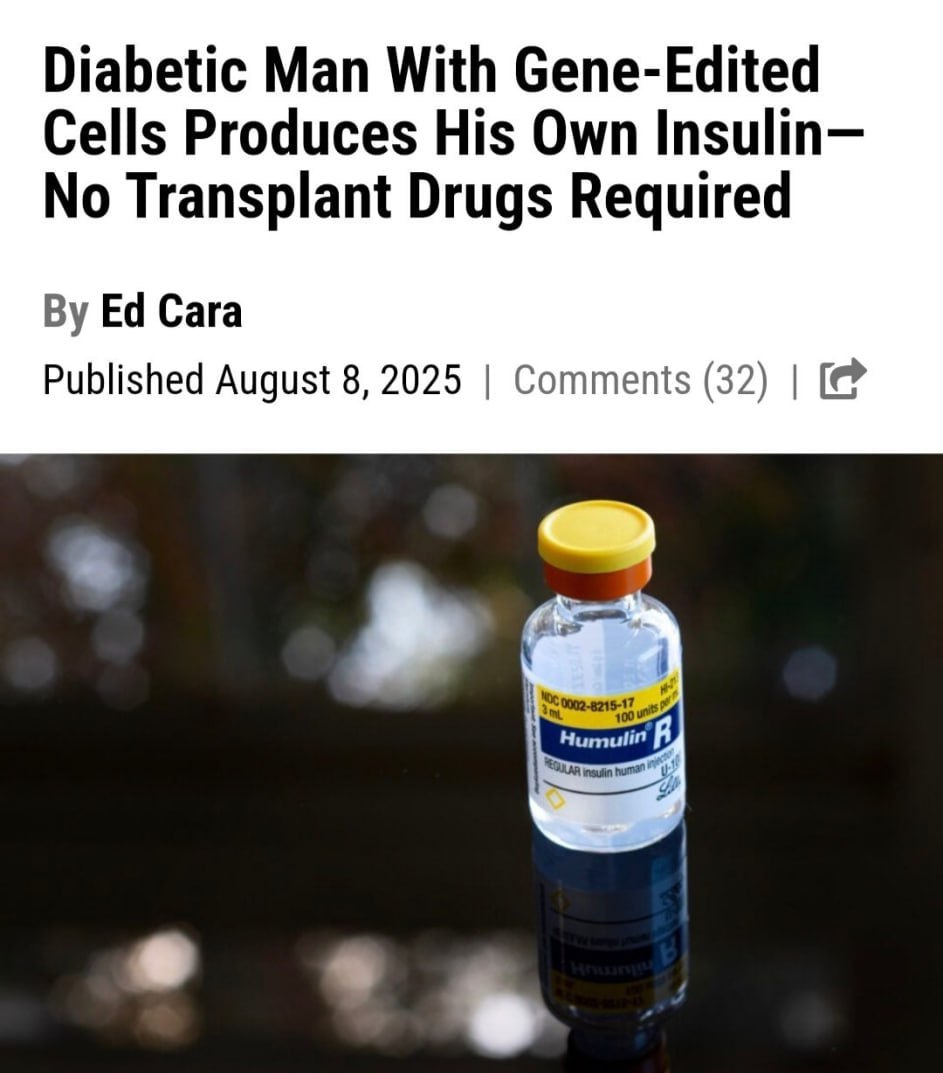The width and height of the screenshot is (943, 1073).
Task: Share this article via share icon
Action: pyautogui.click(x=841, y=380)
